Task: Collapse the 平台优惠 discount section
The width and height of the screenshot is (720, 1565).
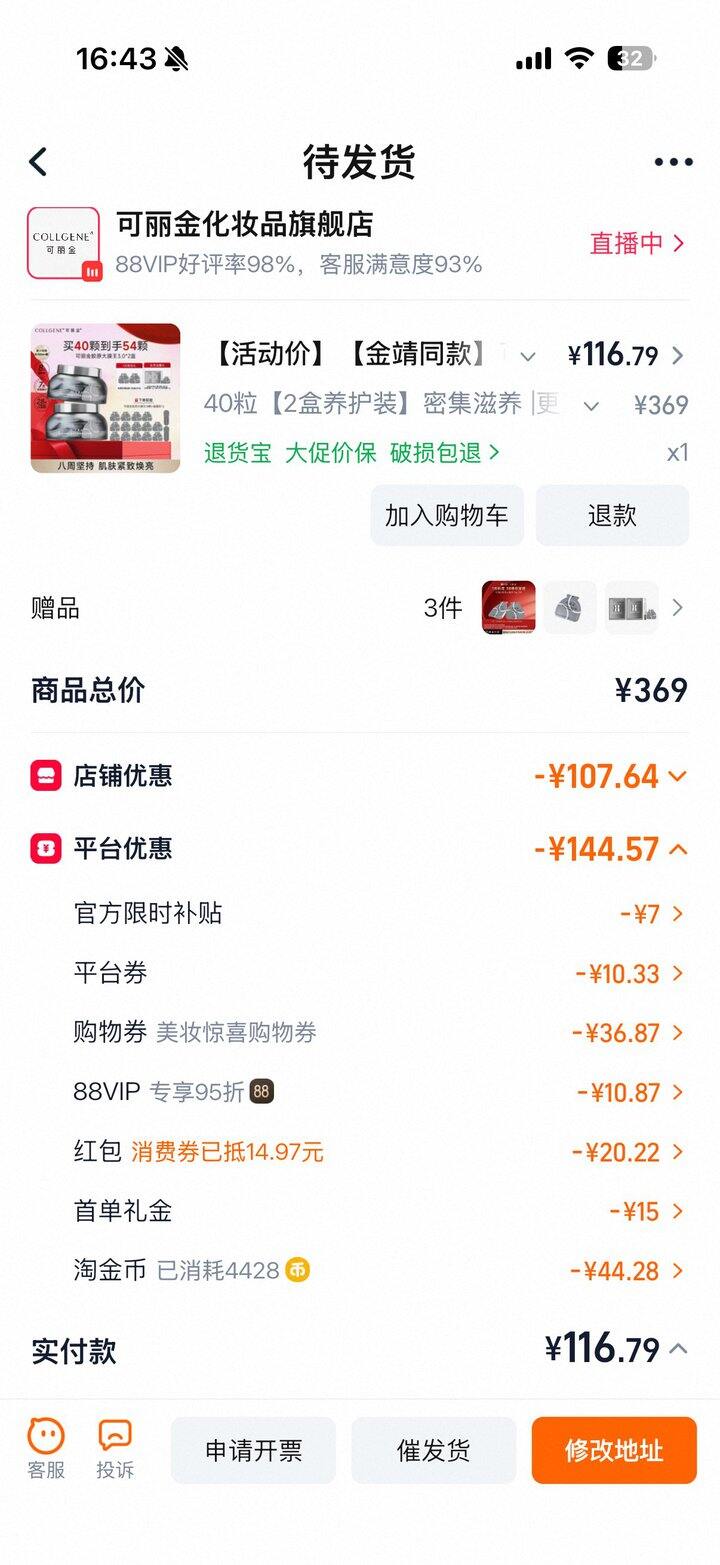Action: click(x=679, y=847)
